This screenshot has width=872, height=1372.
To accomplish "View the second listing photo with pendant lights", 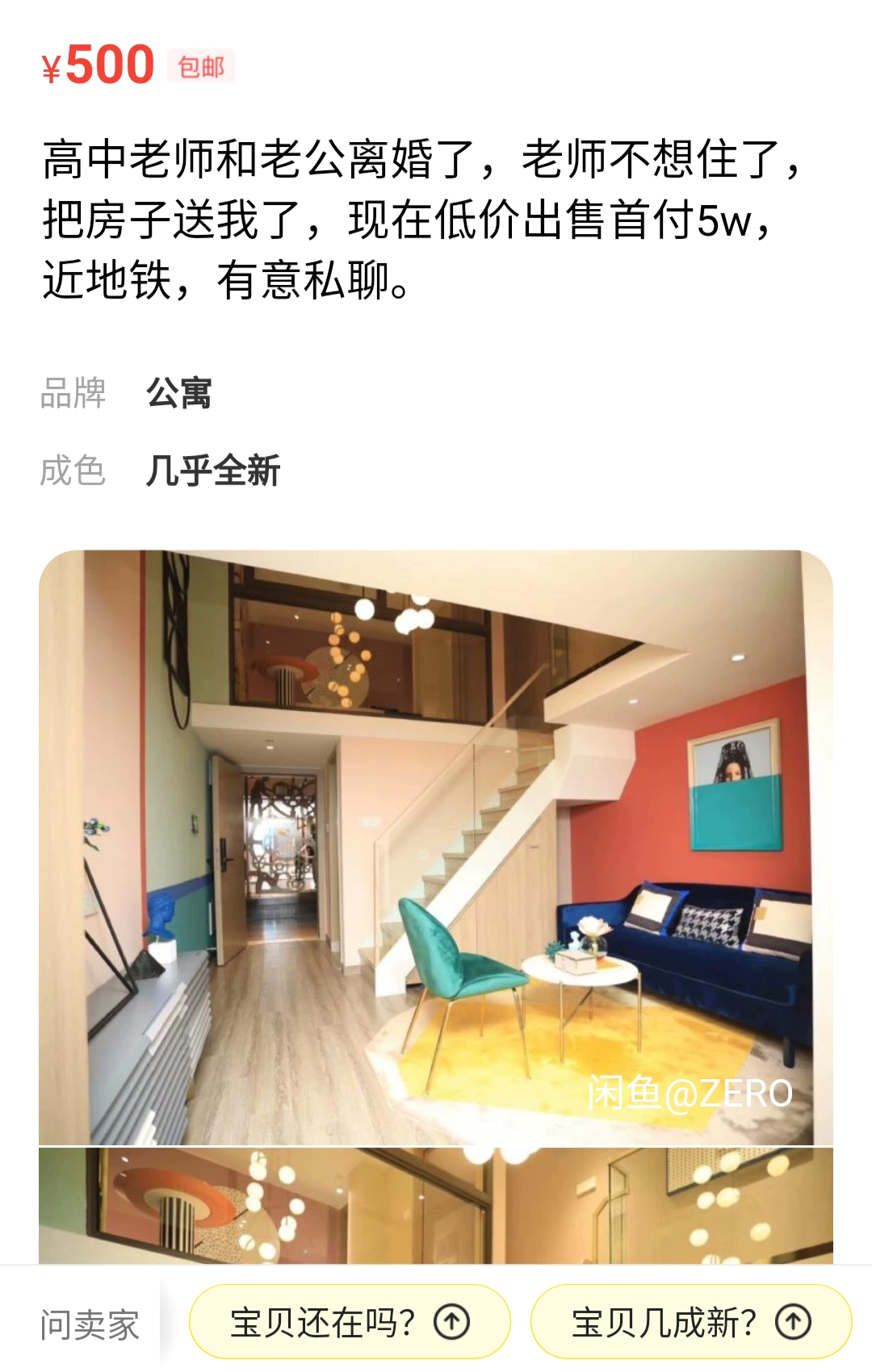I will click(x=436, y=1205).
